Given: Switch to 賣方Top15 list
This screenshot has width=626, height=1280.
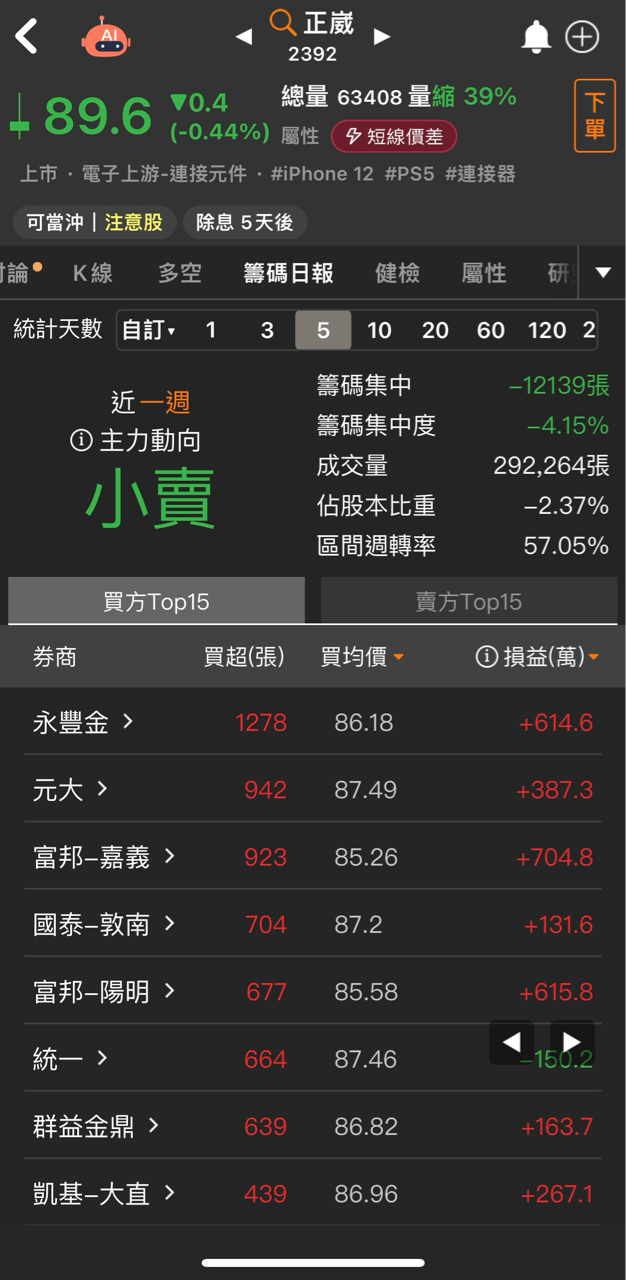Looking at the screenshot, I should tap(469, 601).
